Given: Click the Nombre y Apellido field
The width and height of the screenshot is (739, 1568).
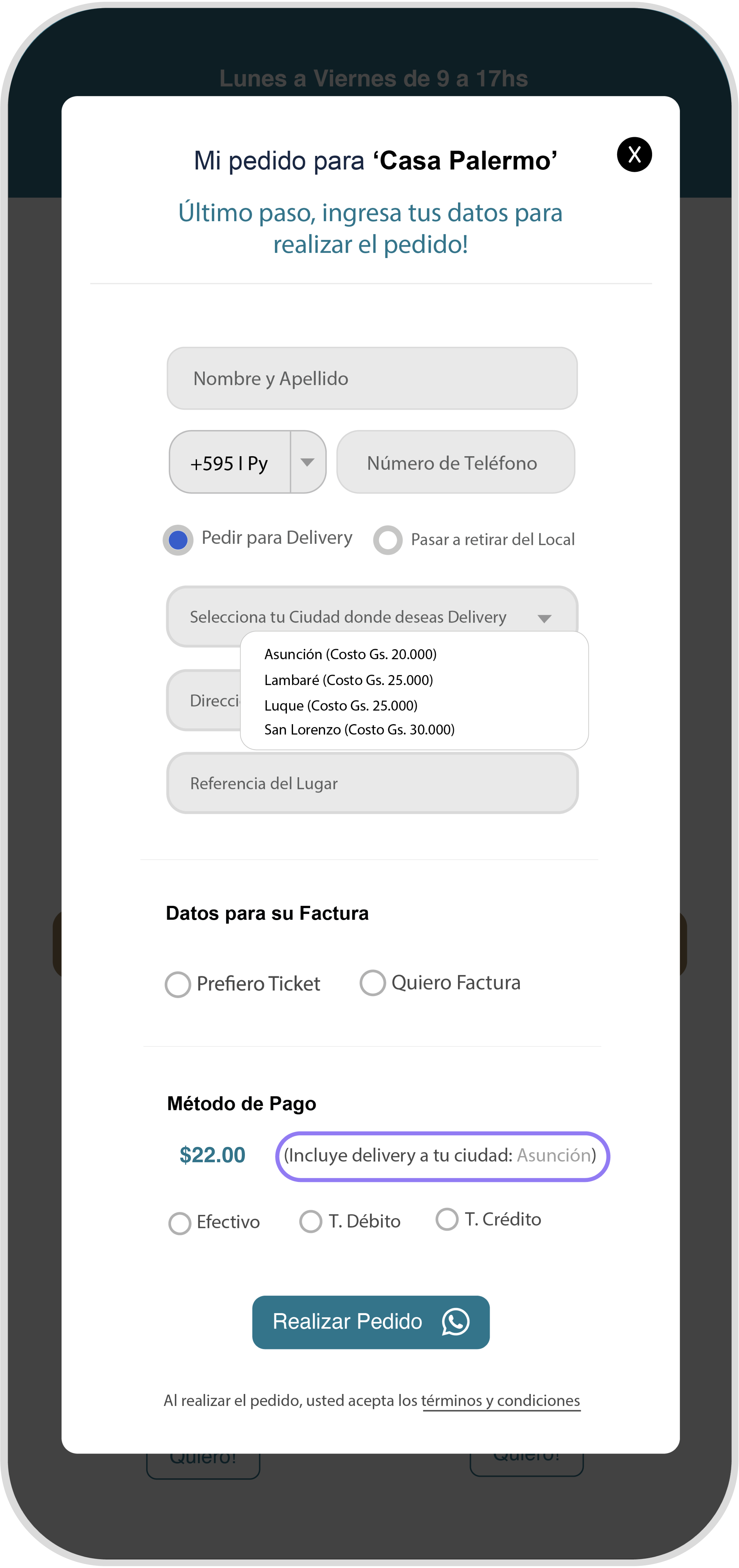Looking at the screenshot, I should pyautogui.click(x=372, y=378).
